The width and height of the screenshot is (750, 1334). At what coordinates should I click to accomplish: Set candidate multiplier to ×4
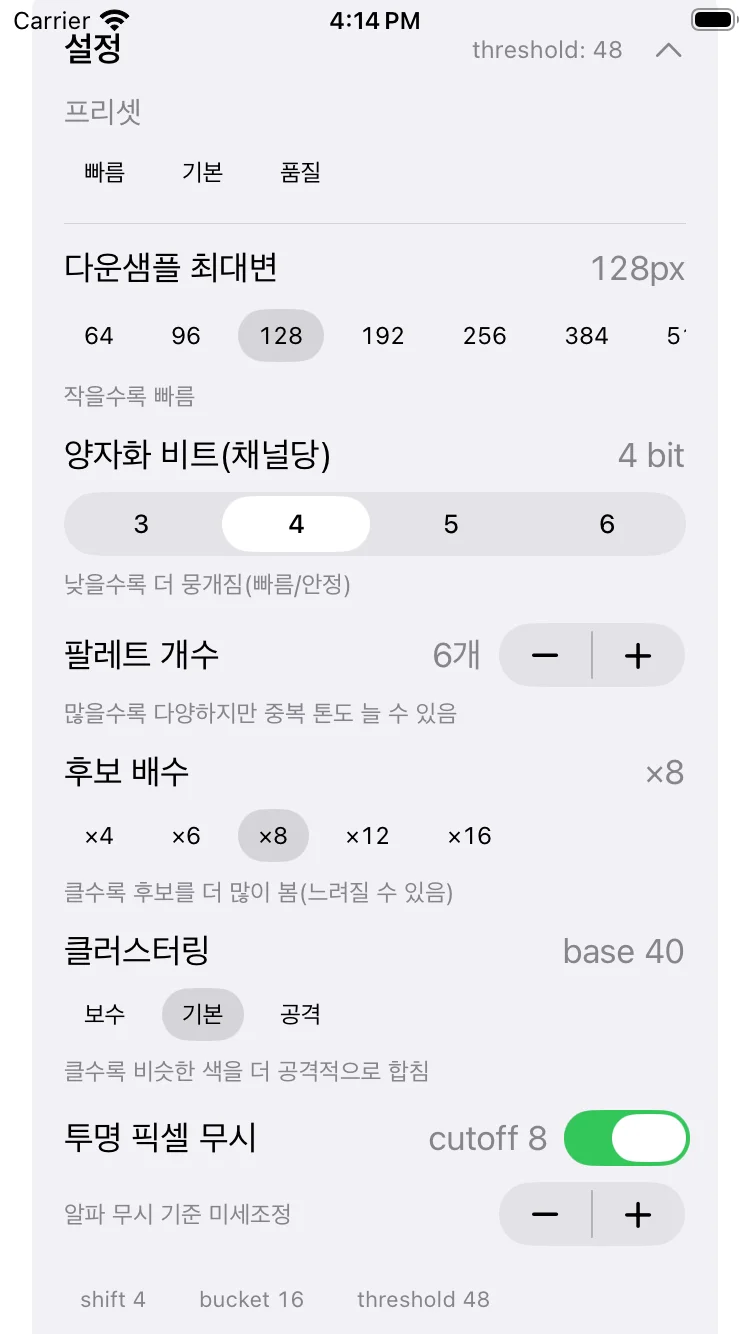tap(99, 836)
